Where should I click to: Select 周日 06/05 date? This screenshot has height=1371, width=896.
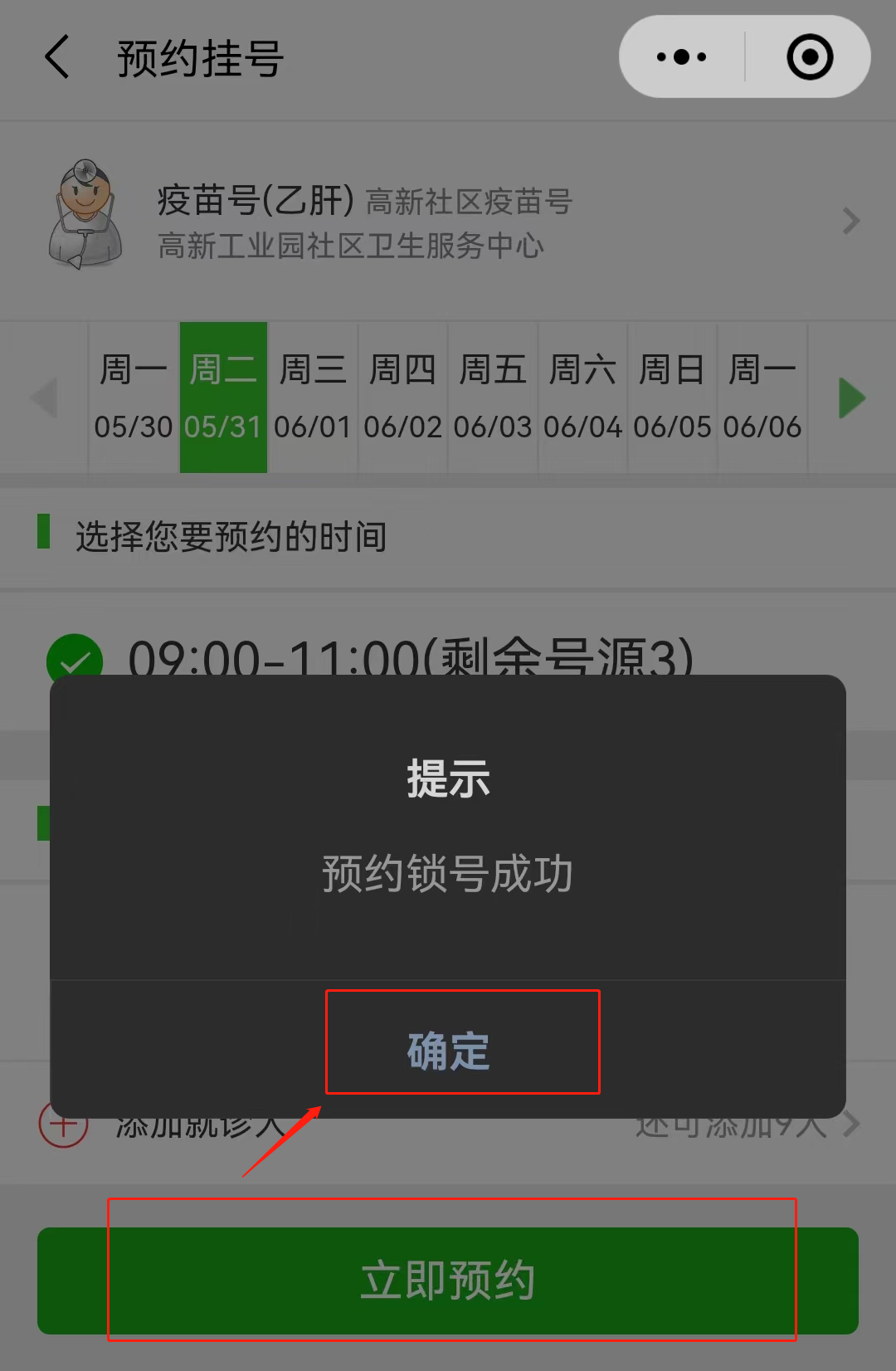[x=672, y=397]
